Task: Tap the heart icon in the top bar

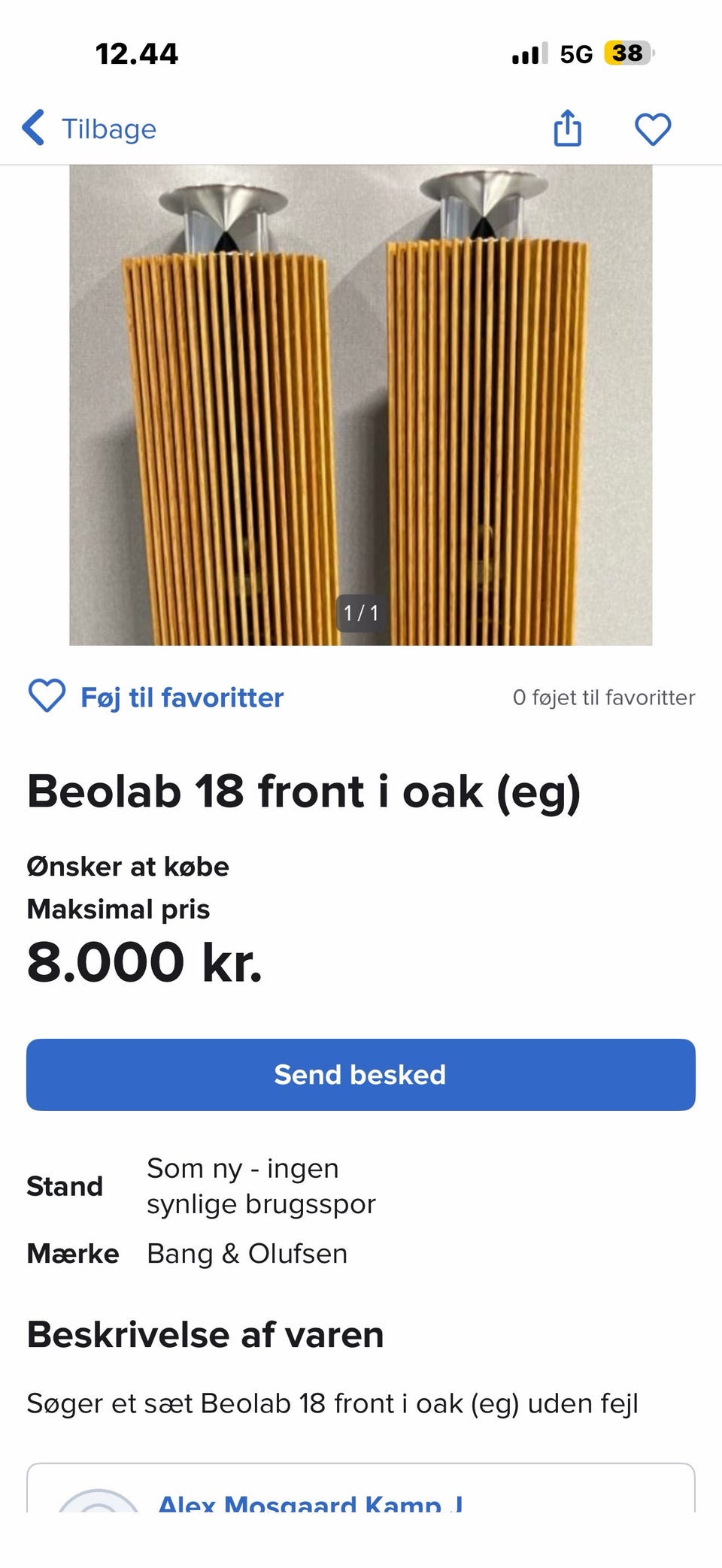Action: 653,129
